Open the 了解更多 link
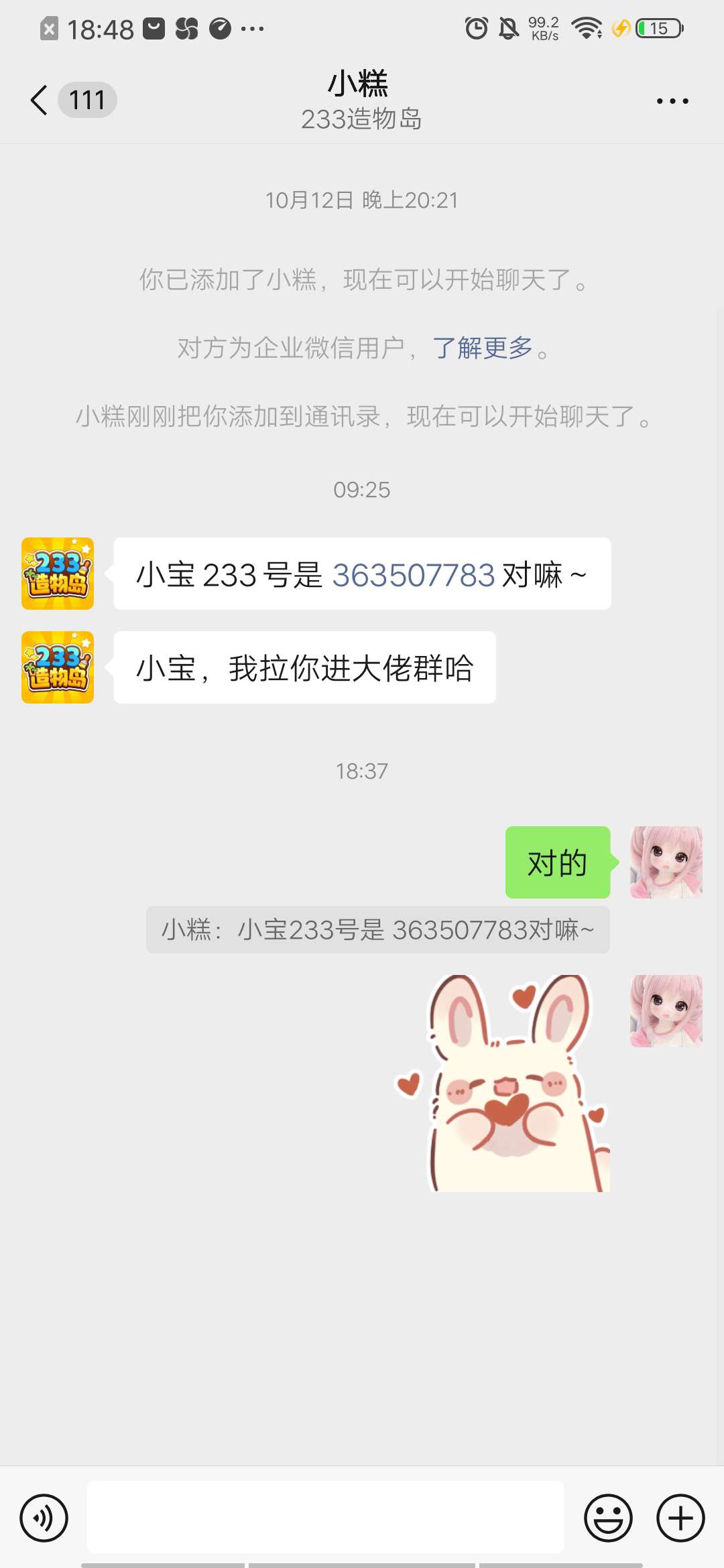The width and height of the screenshot is (724, 1568). (483, 348)
